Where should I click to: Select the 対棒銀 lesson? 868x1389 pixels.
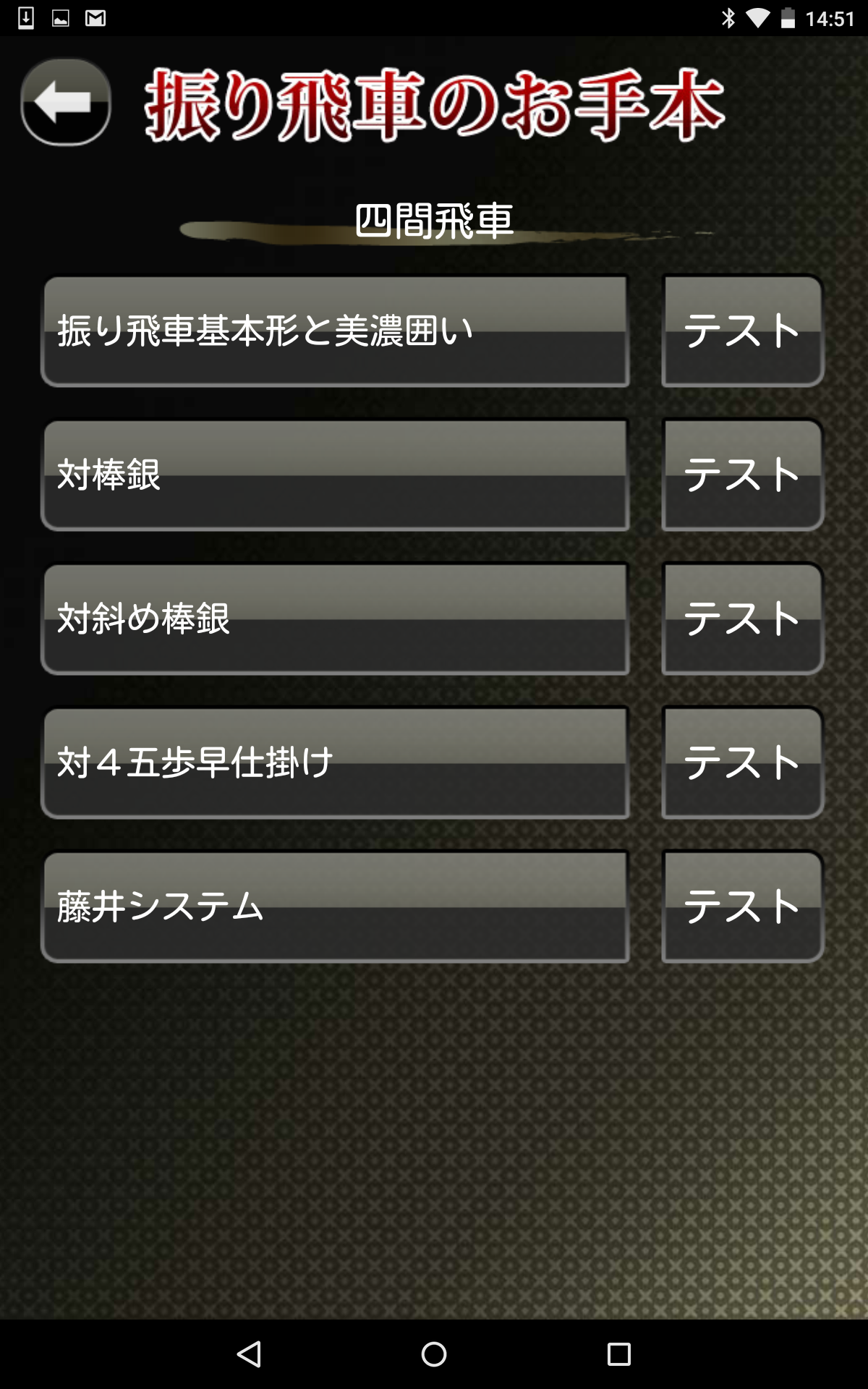point(336,474)
